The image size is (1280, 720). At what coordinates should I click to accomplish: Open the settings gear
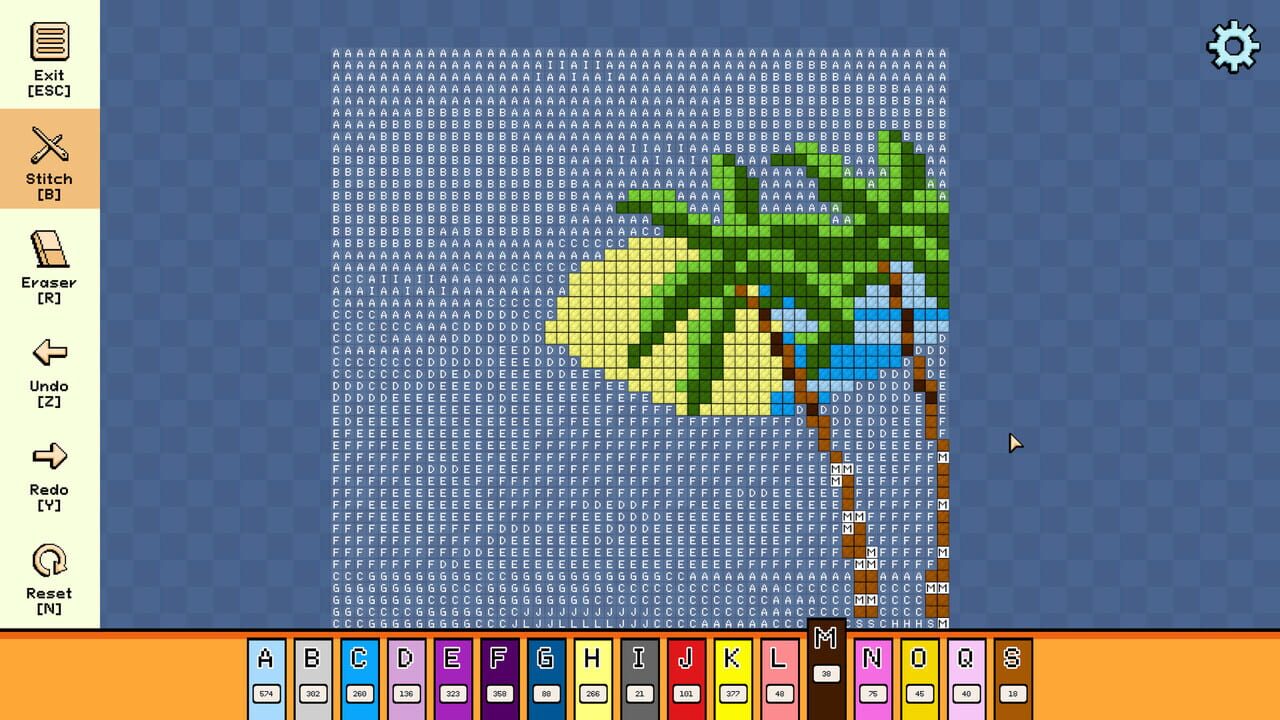(1232, 46)
